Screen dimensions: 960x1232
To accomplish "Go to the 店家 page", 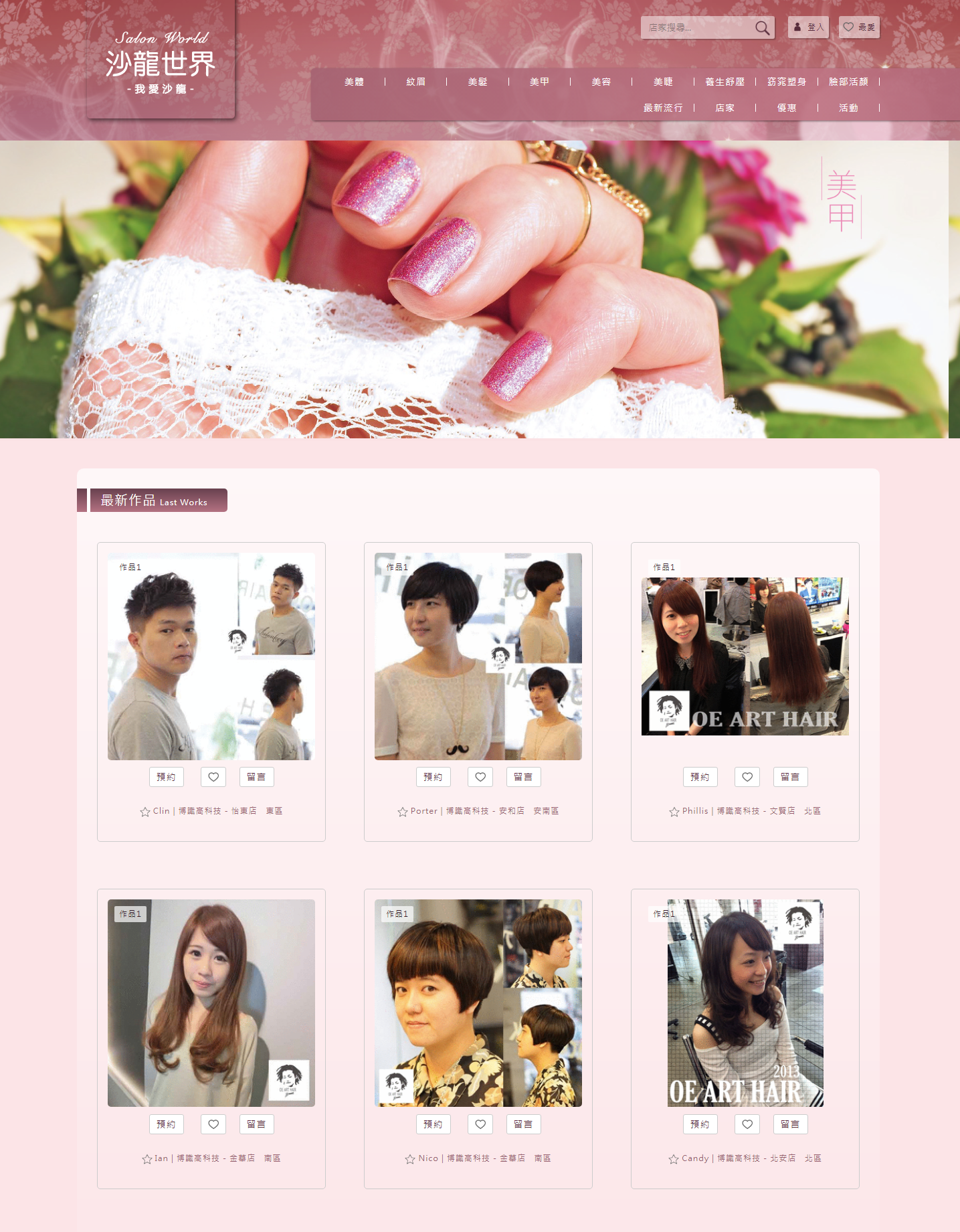I will click(725, 108).
